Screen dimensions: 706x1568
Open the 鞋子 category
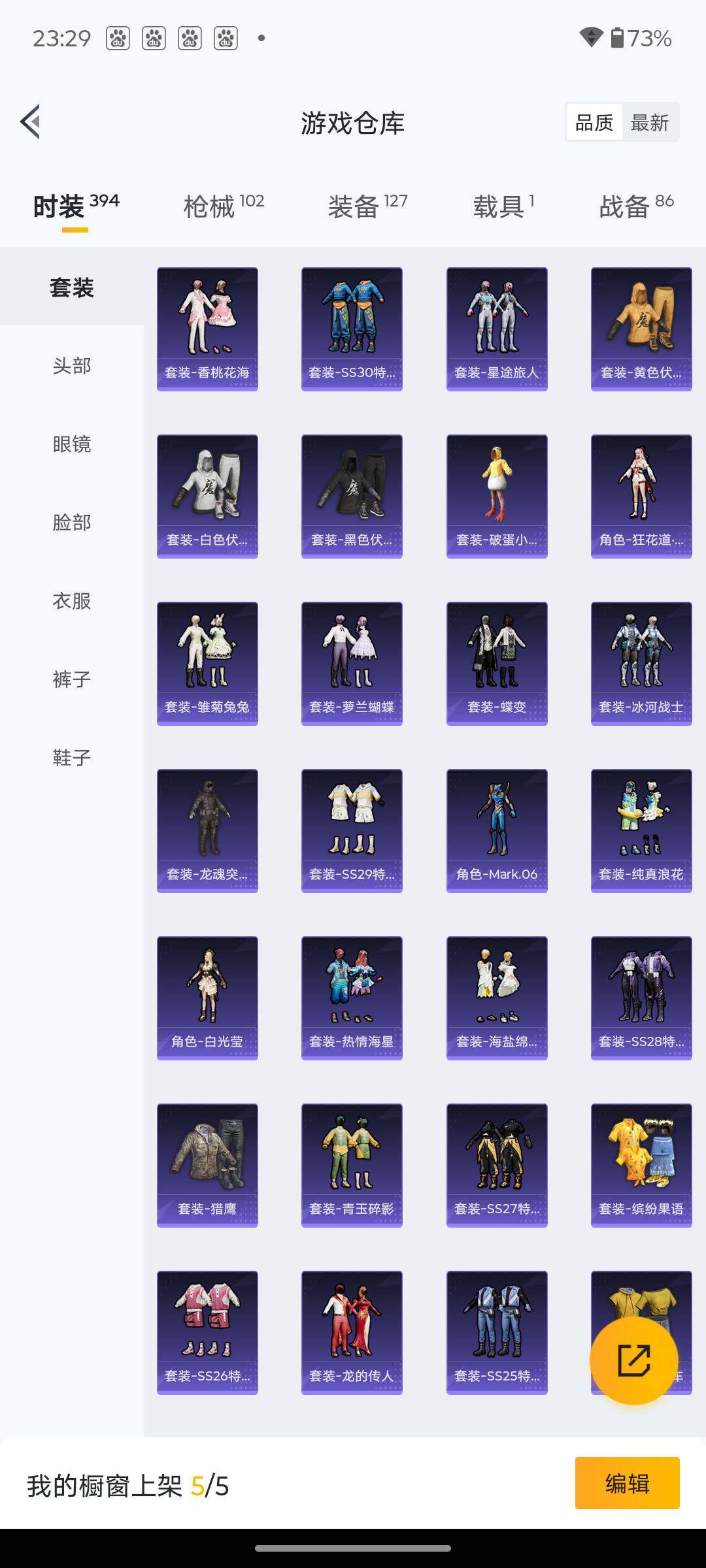pyautogui.click(x=72, y=758)
